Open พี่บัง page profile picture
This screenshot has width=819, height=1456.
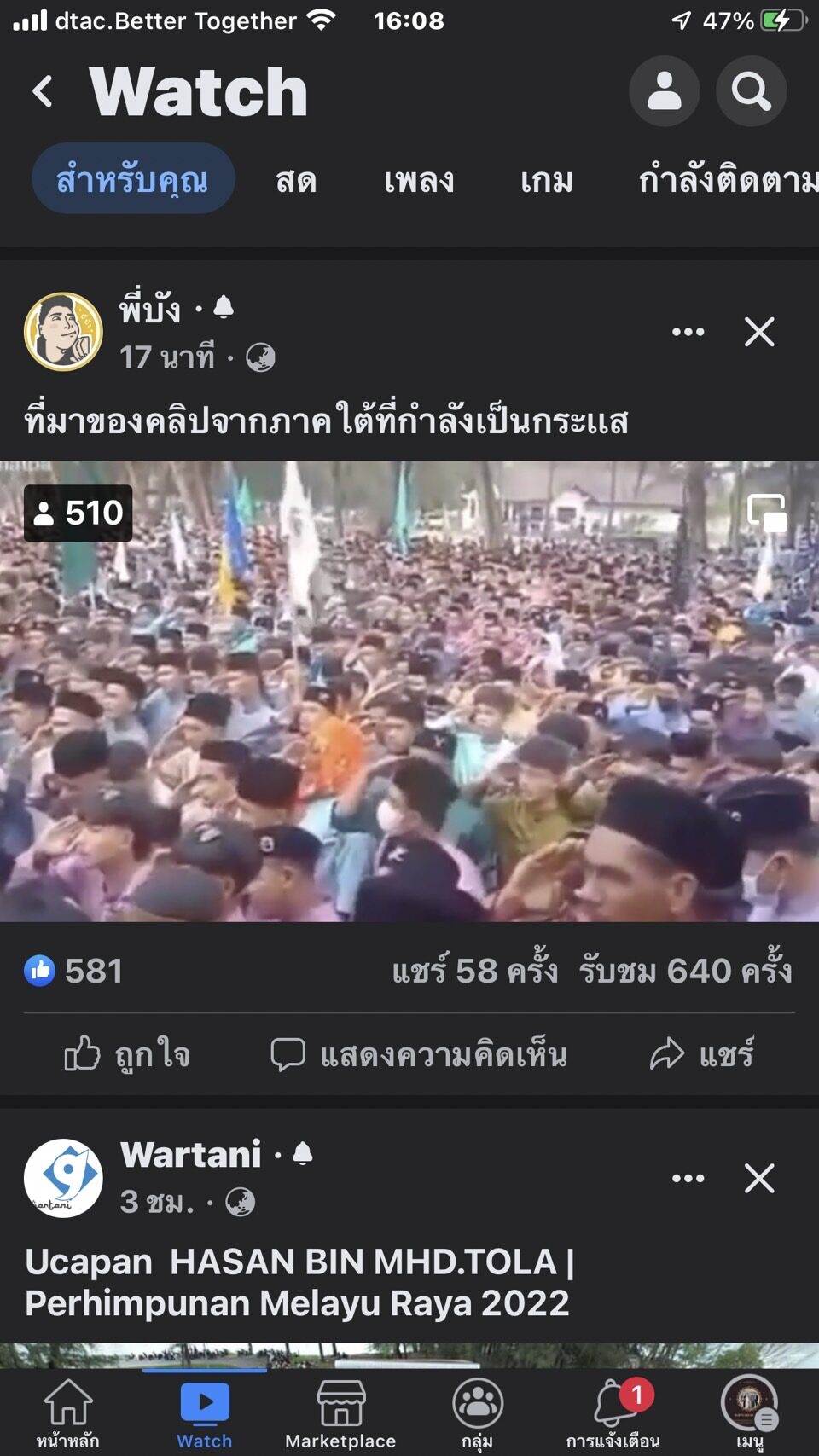pyautogui.click(x=63, y=332)
